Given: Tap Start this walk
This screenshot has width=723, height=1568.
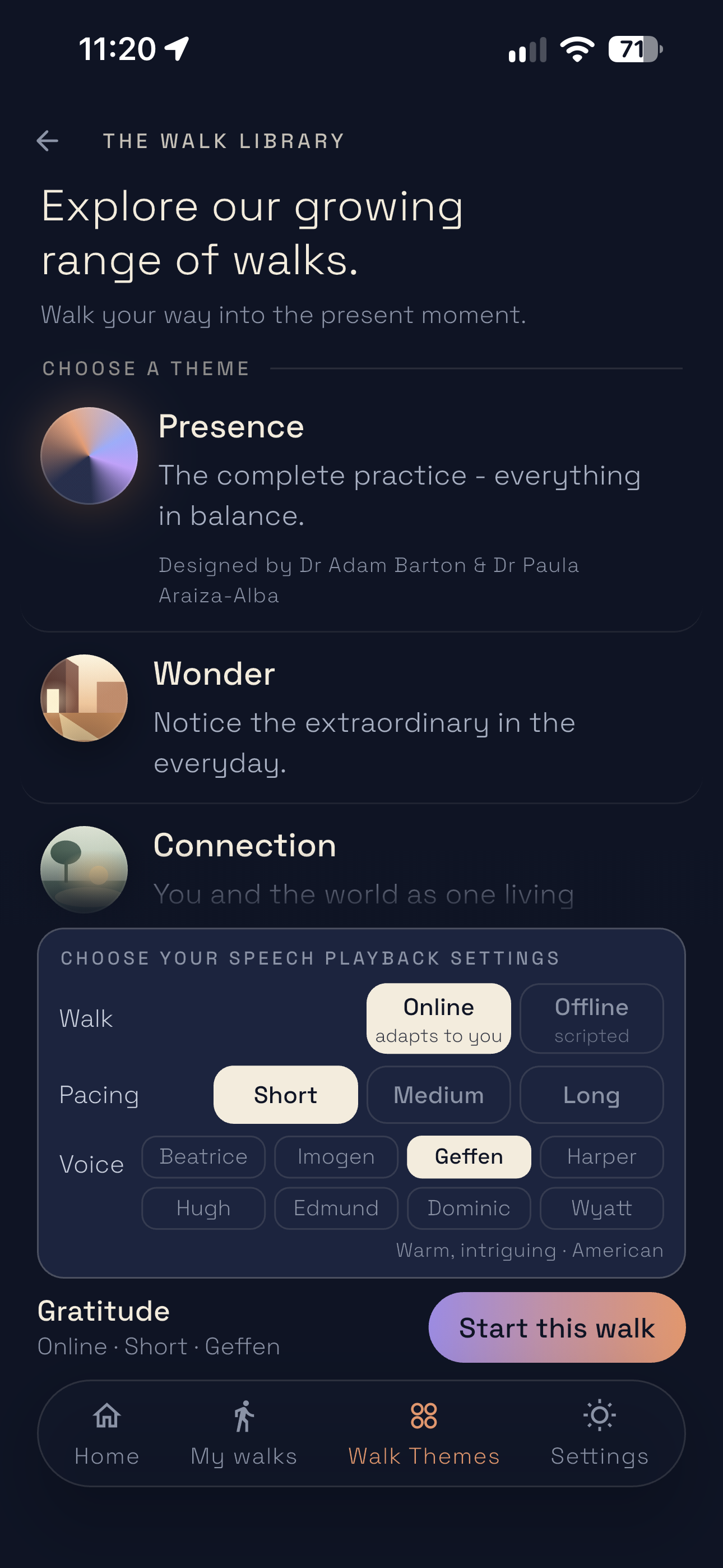Looking at the screenshot, I should 557,1327.
